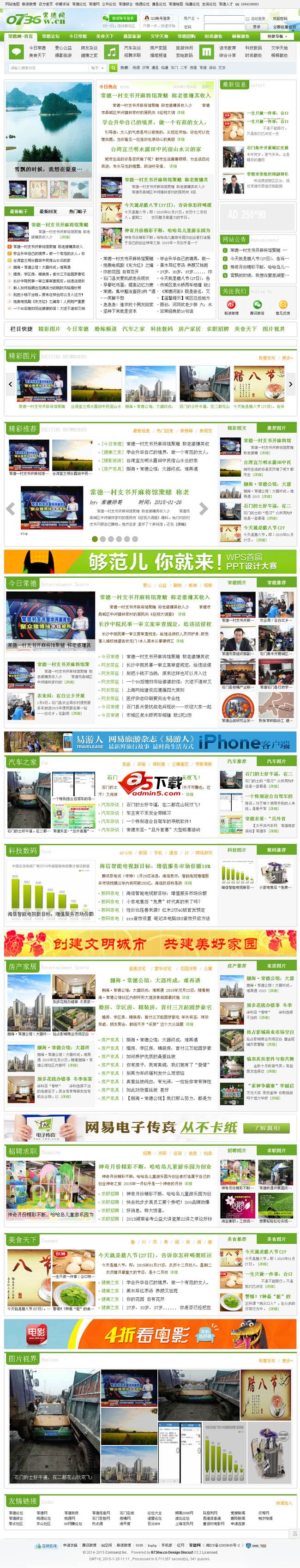Open the 够范儿 你就来 WPS banner

point(150,561)
